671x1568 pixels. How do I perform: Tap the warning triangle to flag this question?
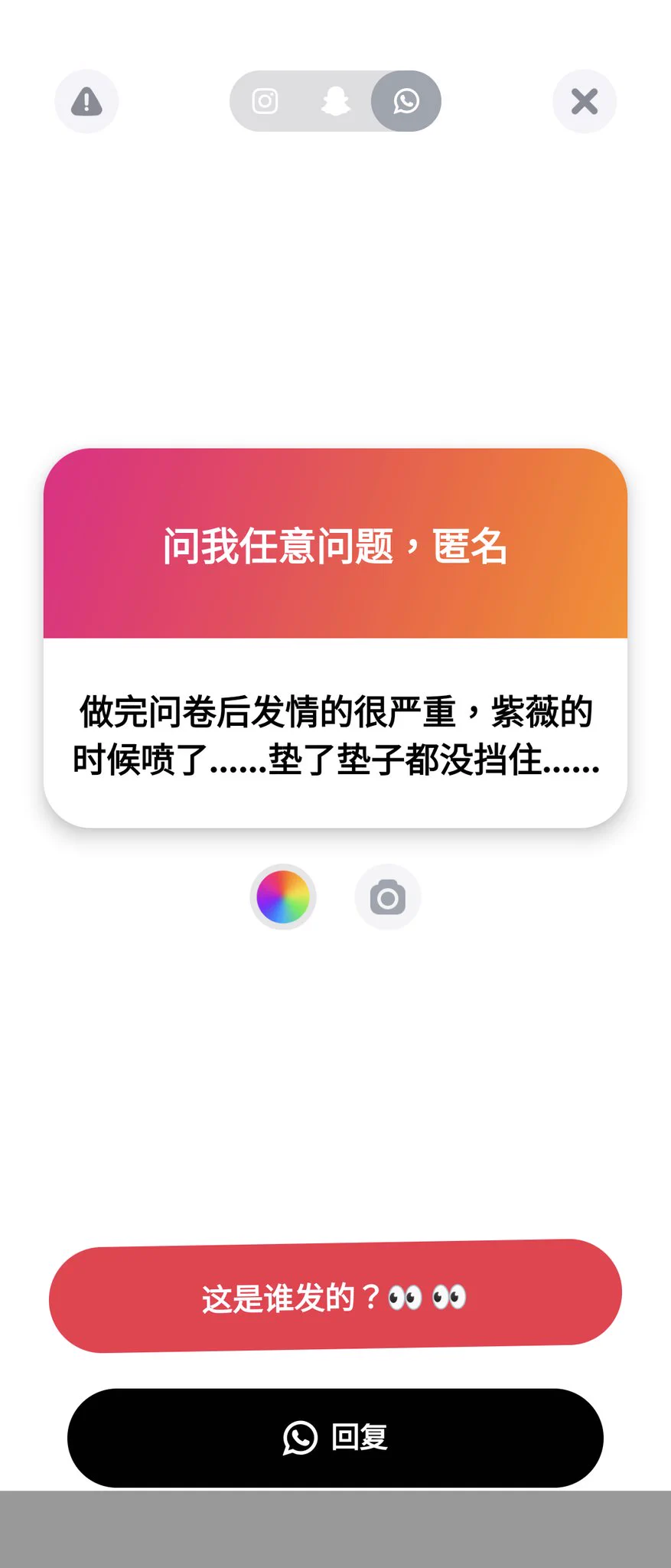(x=86, y=101)
